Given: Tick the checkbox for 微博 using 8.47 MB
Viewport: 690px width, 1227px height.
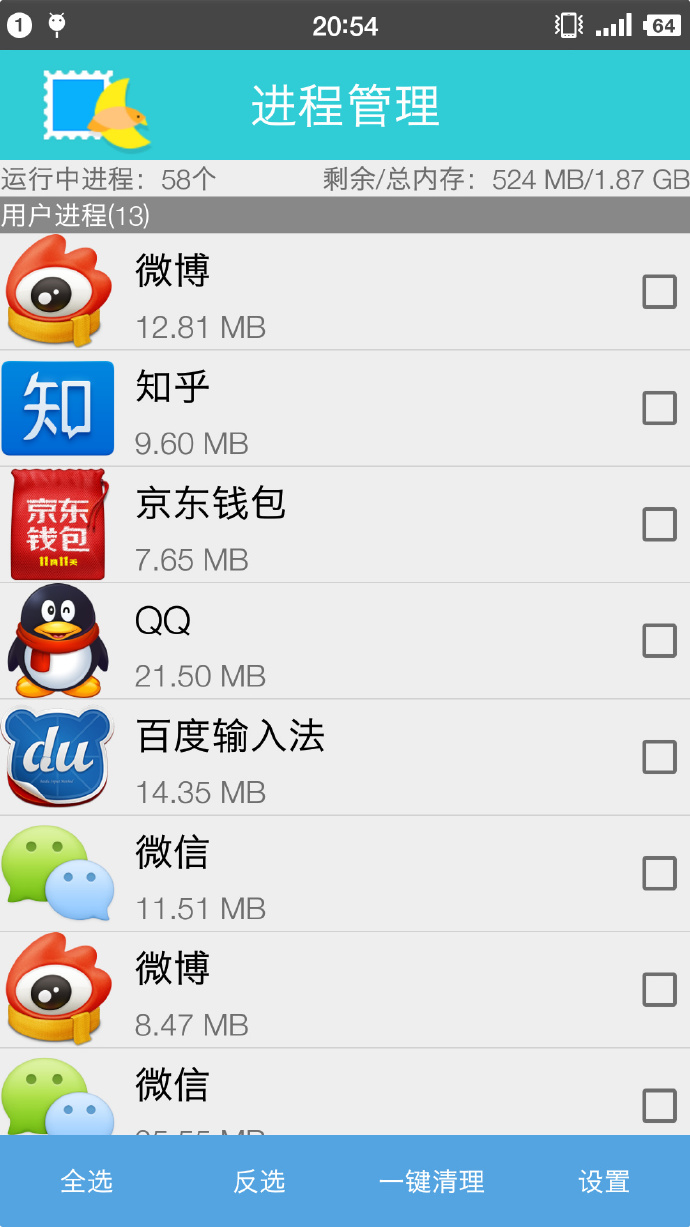Looking at the screenshot, I should [659, 990].
